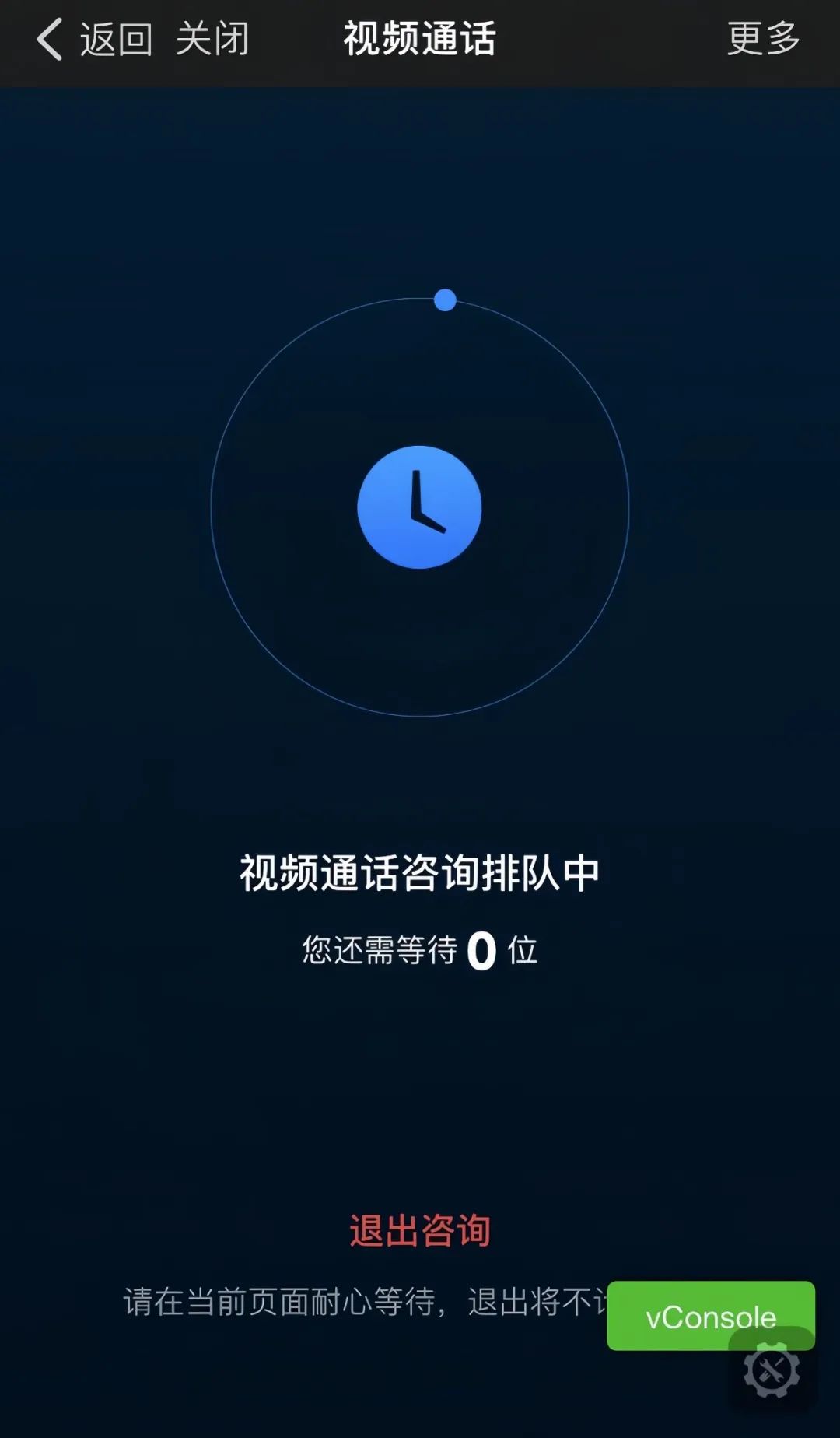Go back with the 返回 arrow

click(x=94, y=39)
